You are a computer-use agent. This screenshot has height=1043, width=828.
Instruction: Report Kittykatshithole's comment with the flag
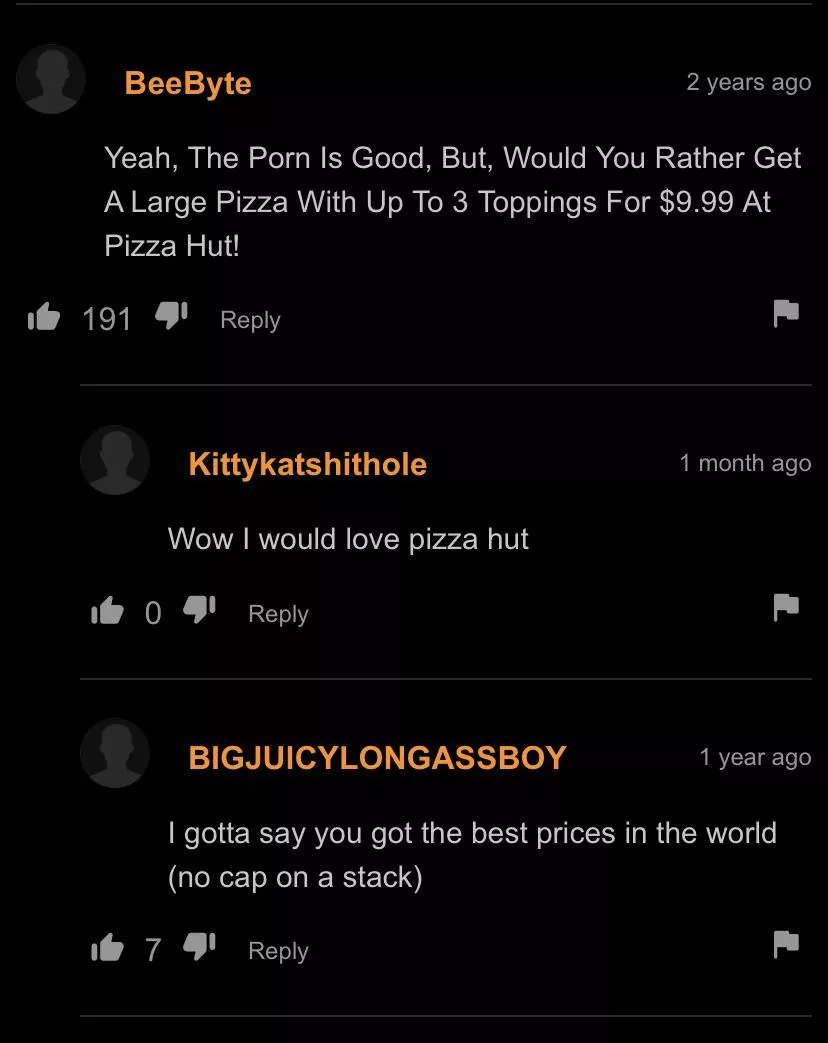(787, 606)
